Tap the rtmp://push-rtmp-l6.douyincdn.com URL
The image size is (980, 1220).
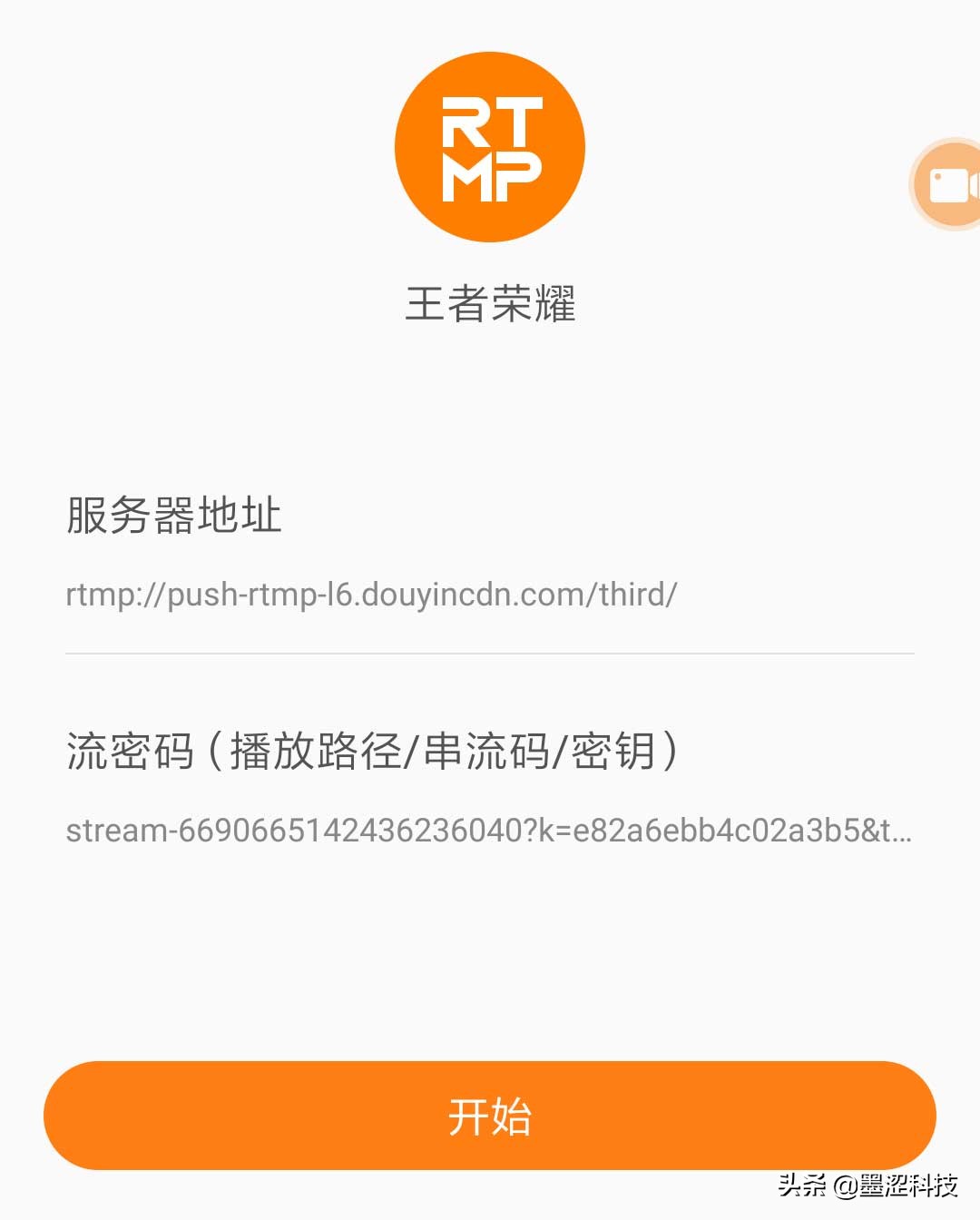click(x=372, y=595)
